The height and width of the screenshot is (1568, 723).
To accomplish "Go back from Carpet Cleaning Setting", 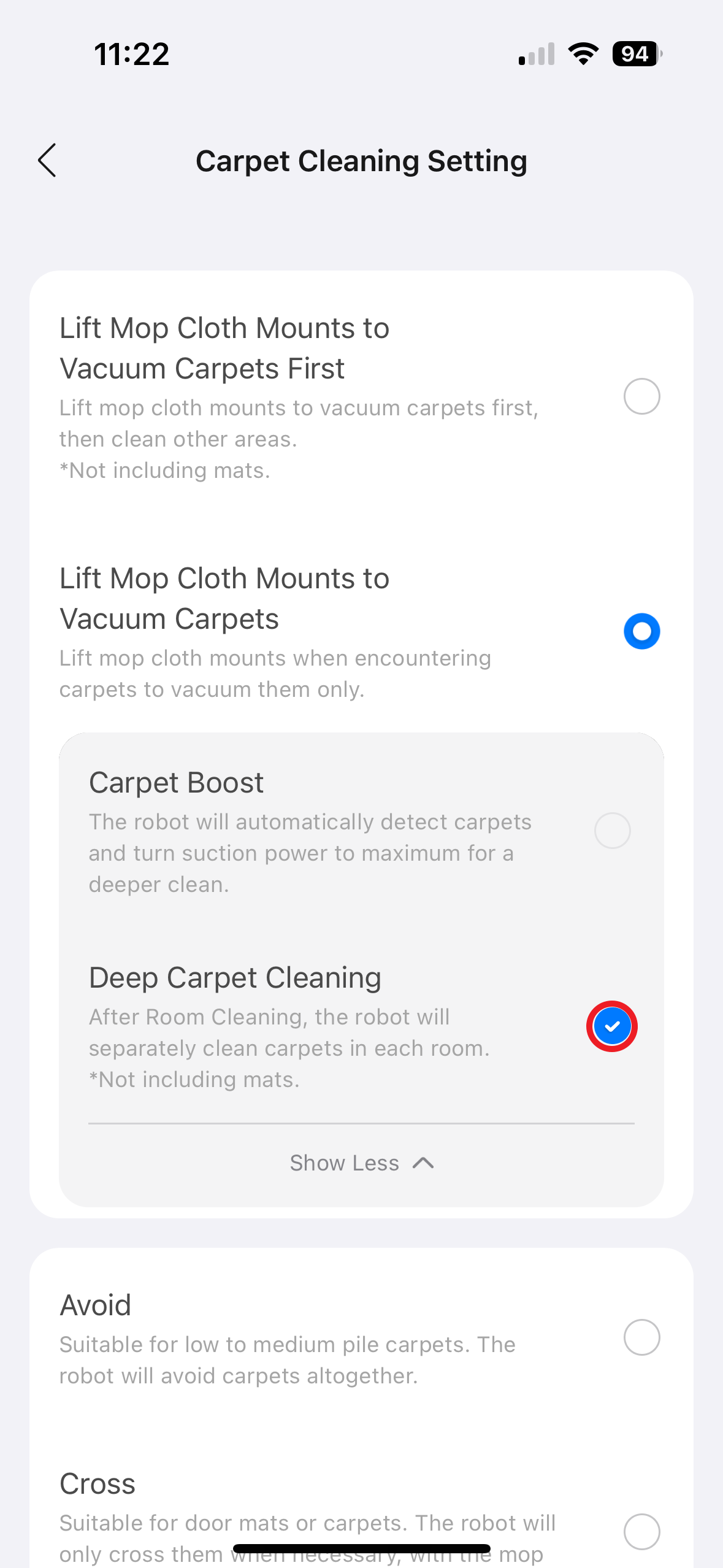I will 47,161.
